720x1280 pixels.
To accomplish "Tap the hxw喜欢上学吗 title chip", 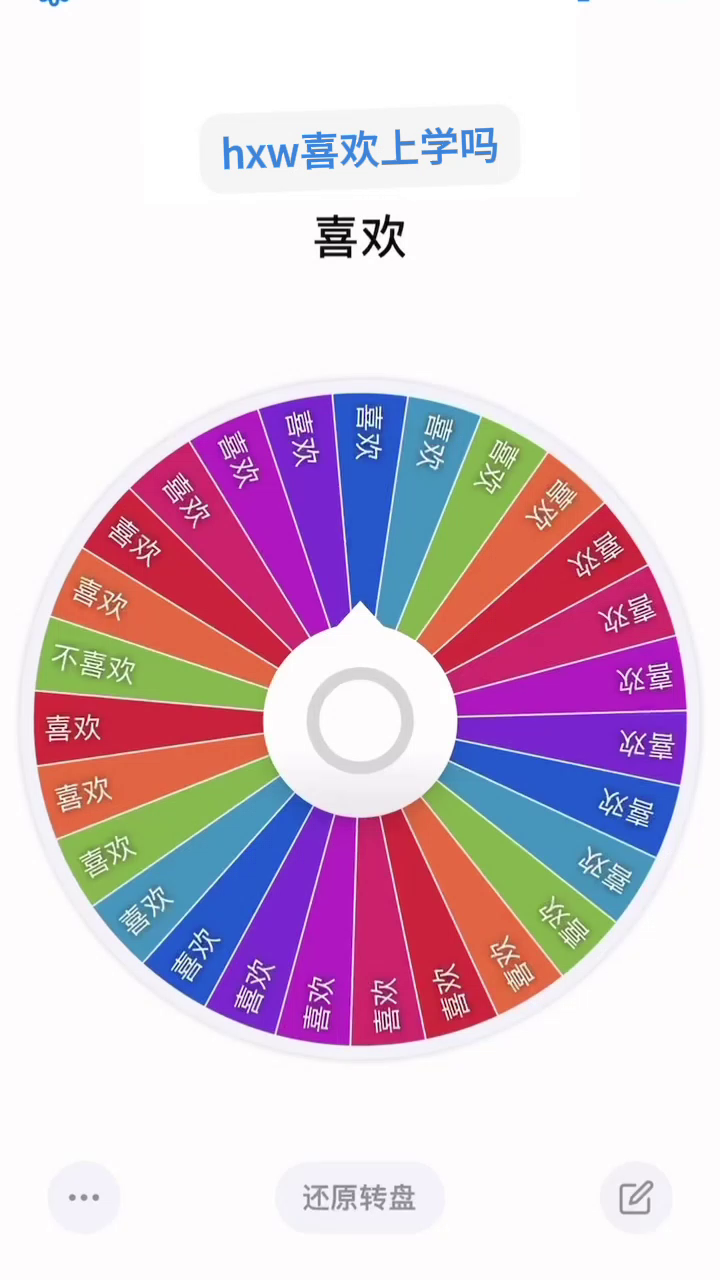I will 360,150.
